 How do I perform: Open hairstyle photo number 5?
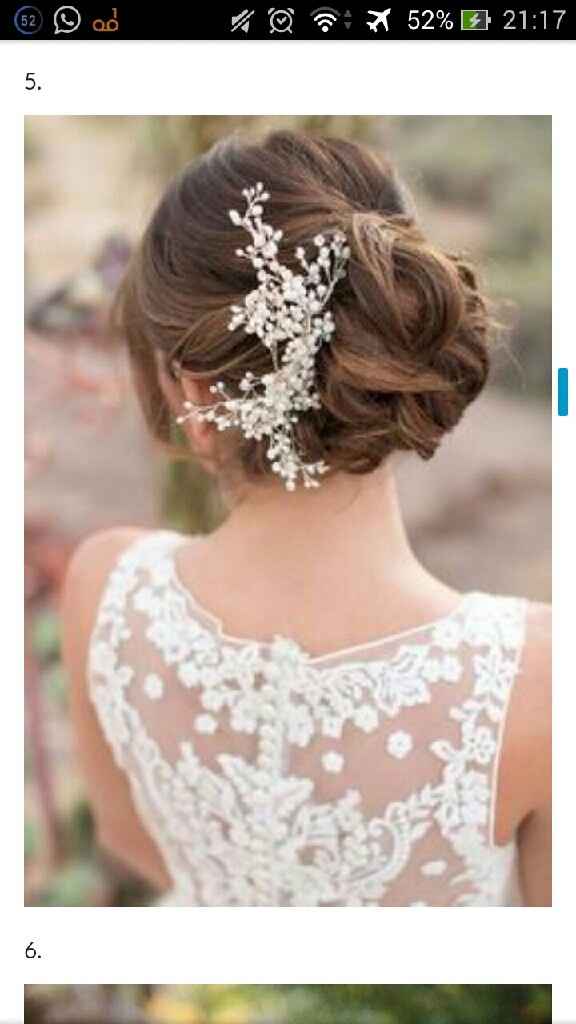(x=288, y=511)
